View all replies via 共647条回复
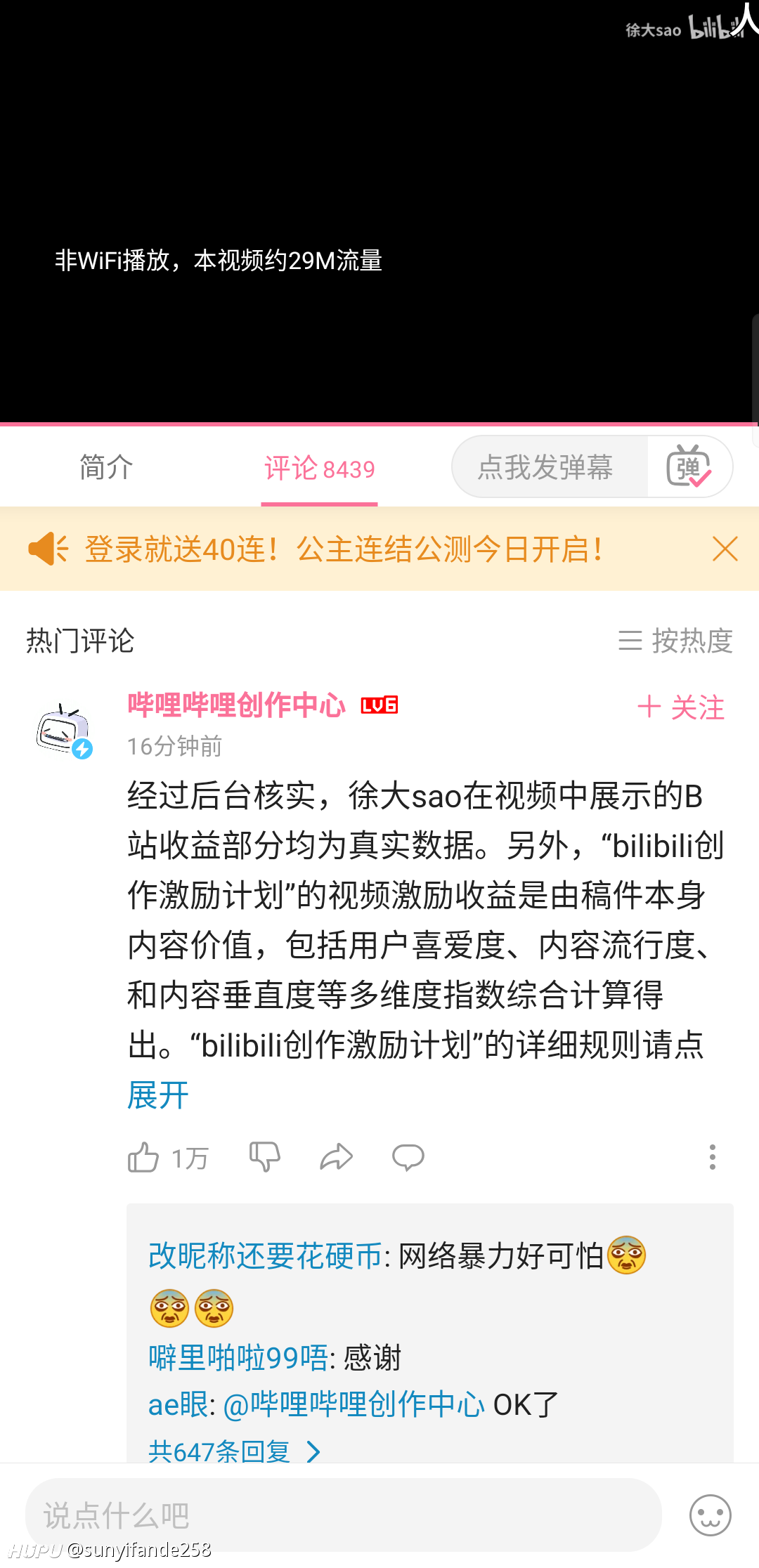 click(x=235, y=1451)
